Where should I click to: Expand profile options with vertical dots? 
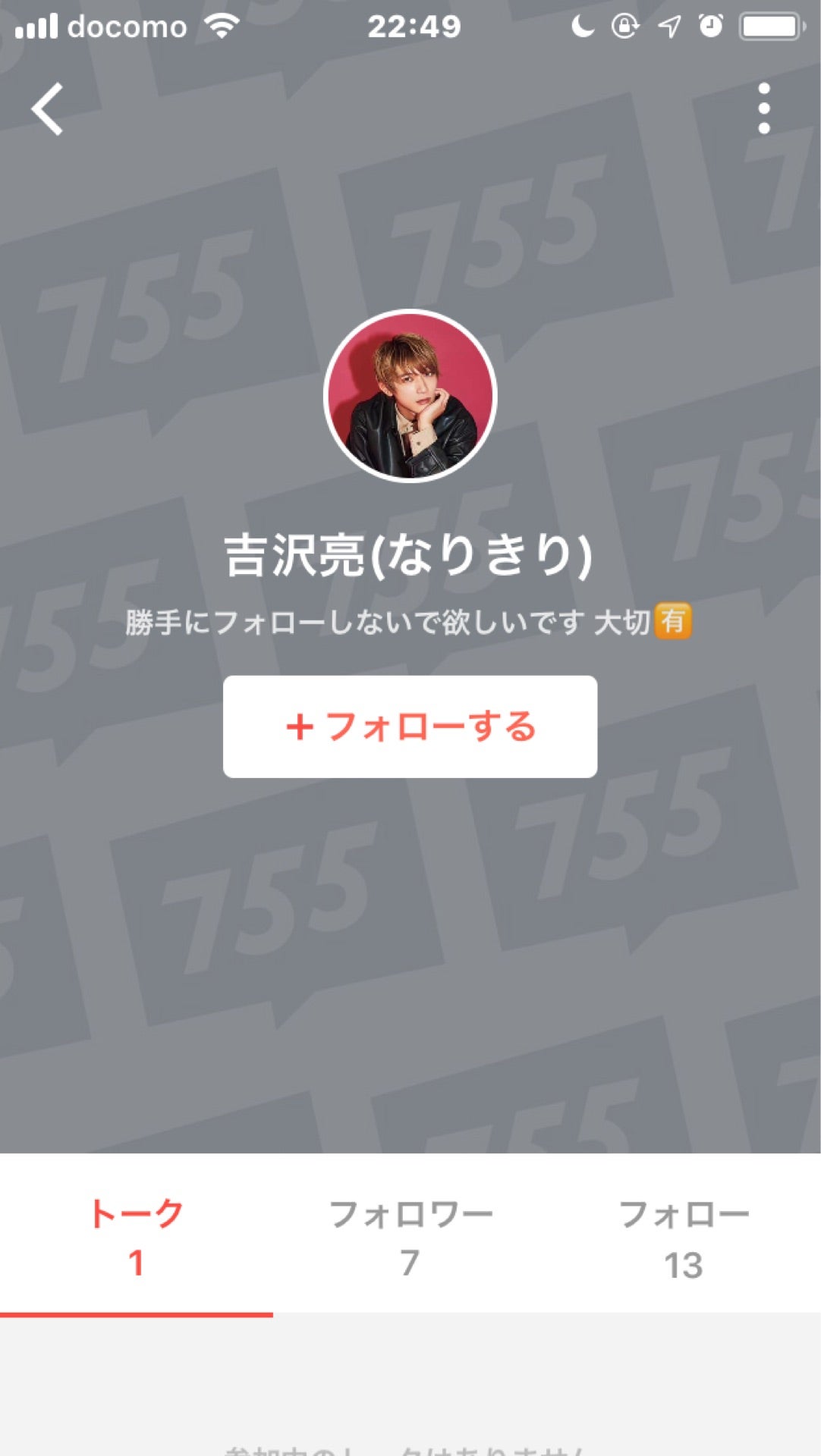763,108
